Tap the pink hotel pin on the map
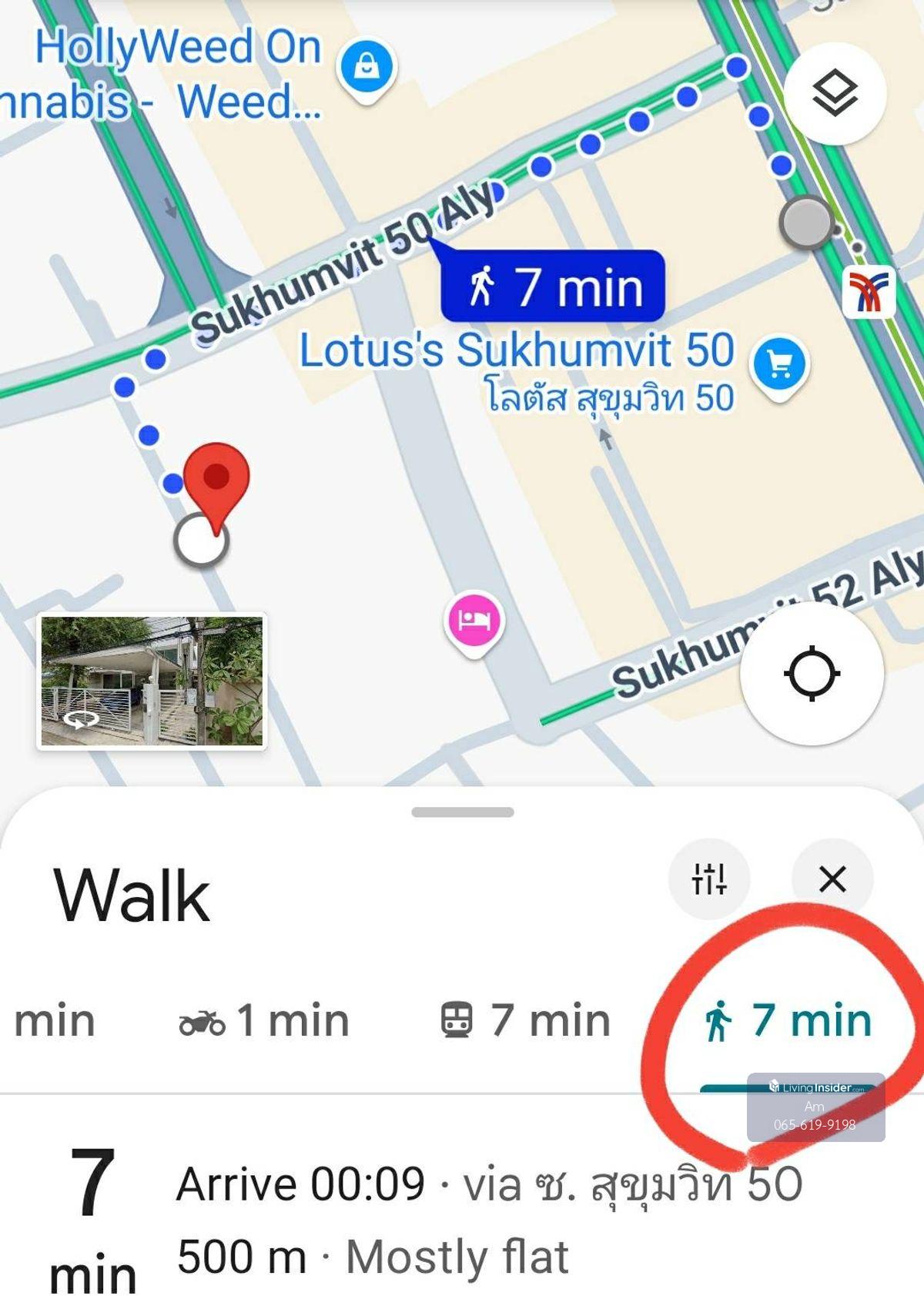 click(474, 620)
